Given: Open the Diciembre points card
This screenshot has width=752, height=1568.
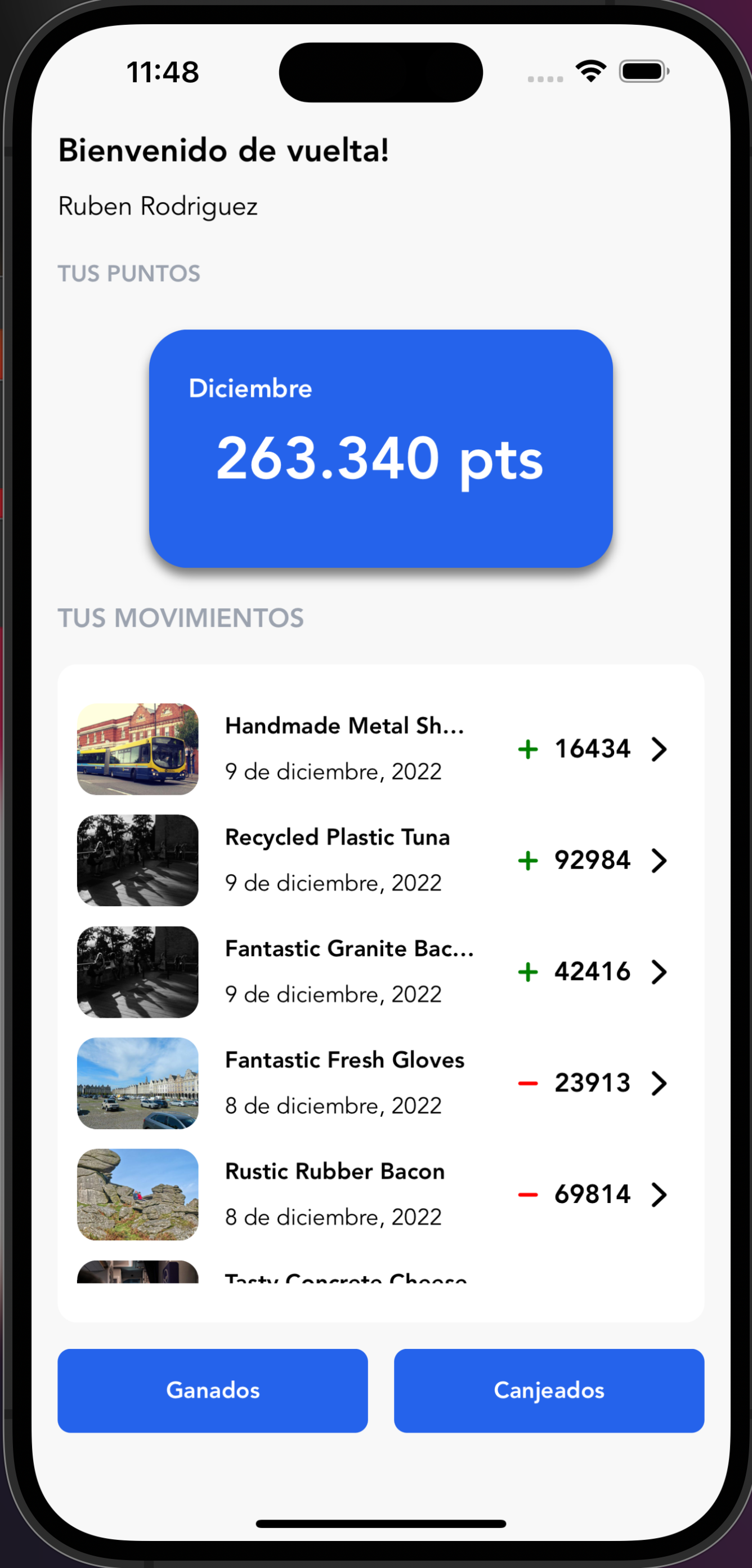Looking at the screenshot, I should (381, 451).
